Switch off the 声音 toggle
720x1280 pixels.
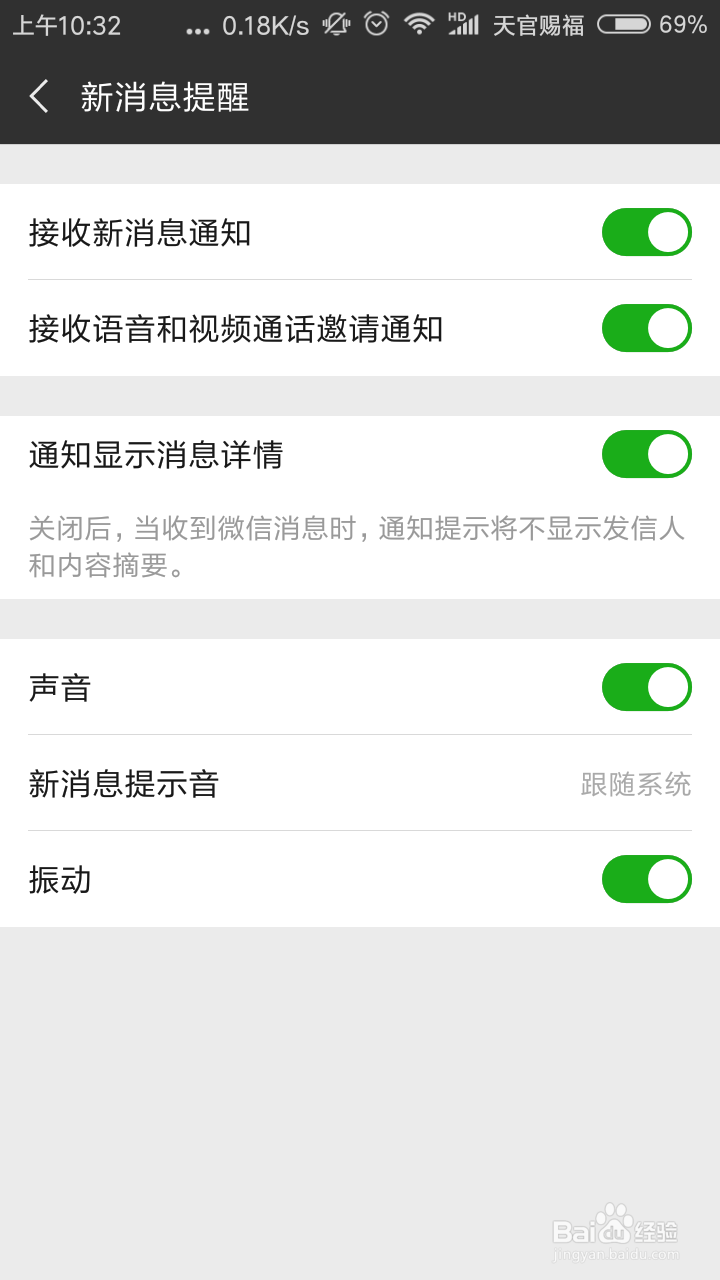646,687
